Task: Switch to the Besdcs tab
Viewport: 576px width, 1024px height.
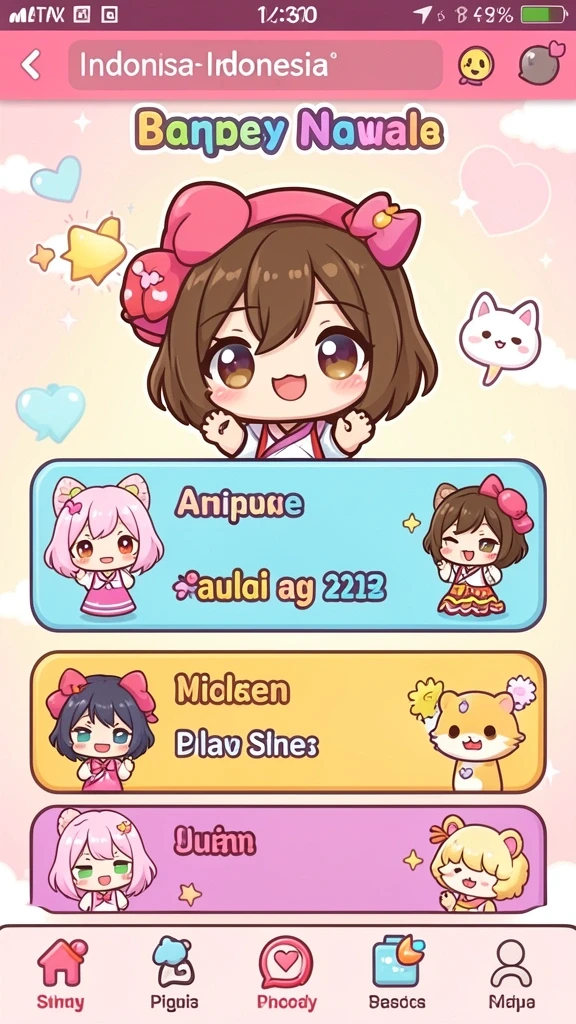Action: (x=398, y=973)
